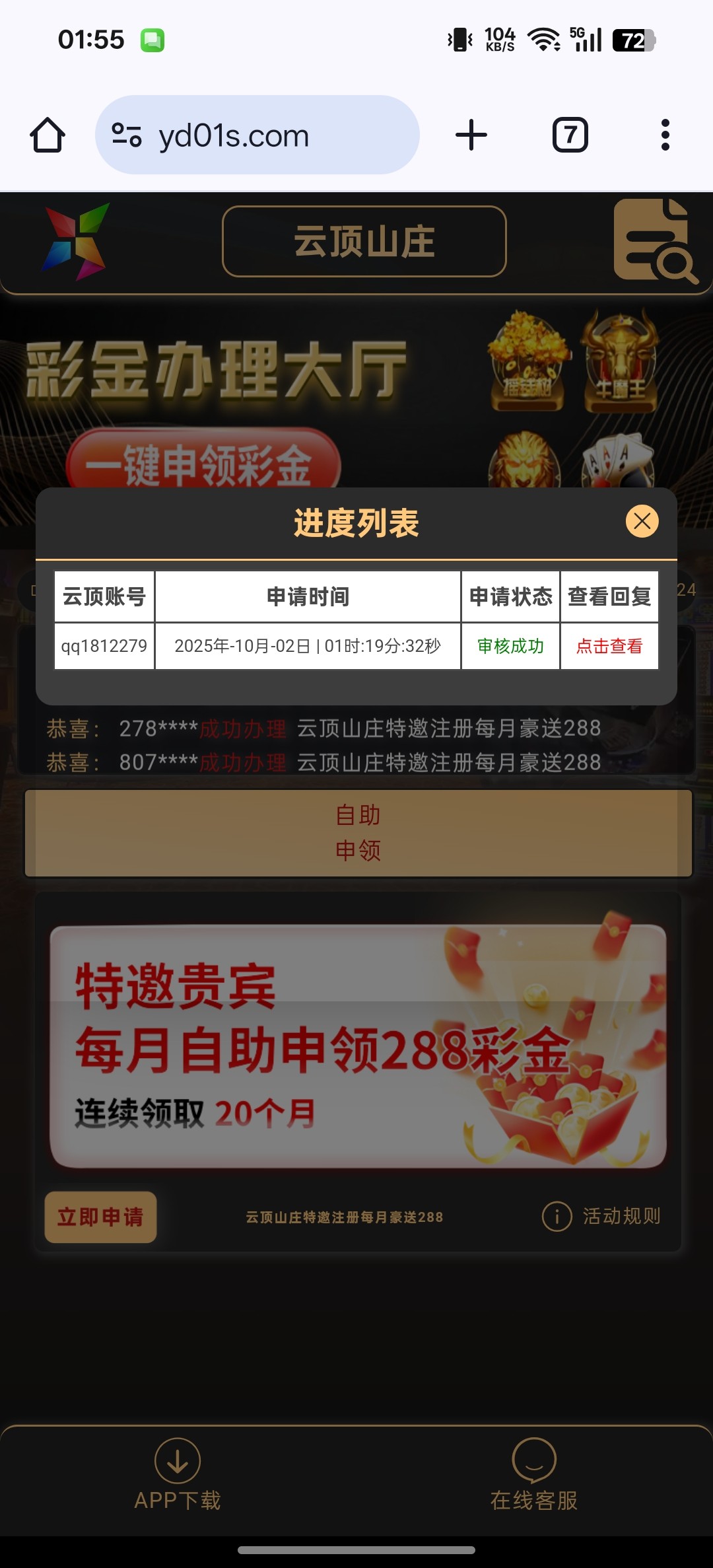
Task: Close the 进度列表 dialog
Action: pos(642,521)
